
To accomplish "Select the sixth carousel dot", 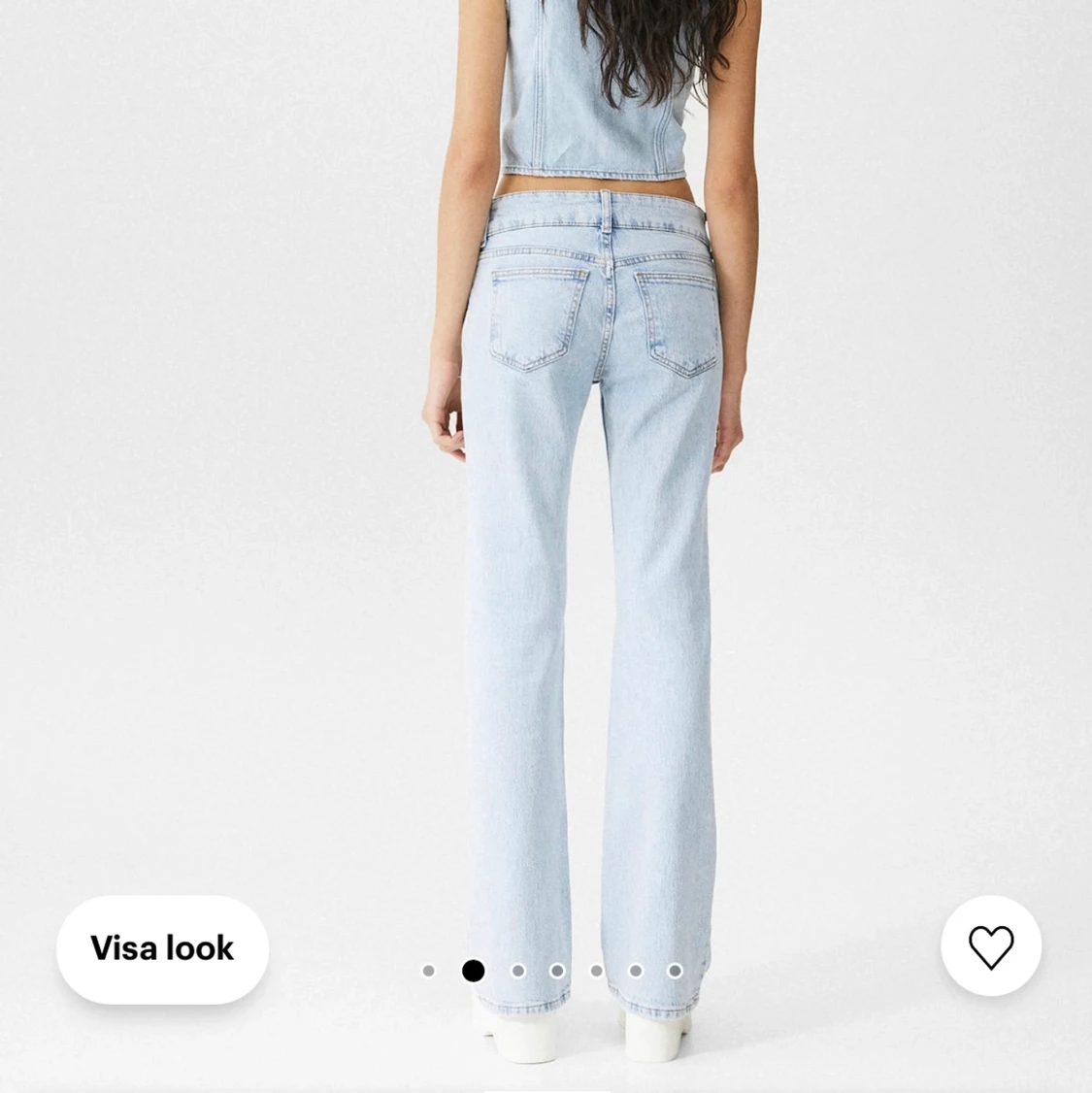I will (634, 969).
